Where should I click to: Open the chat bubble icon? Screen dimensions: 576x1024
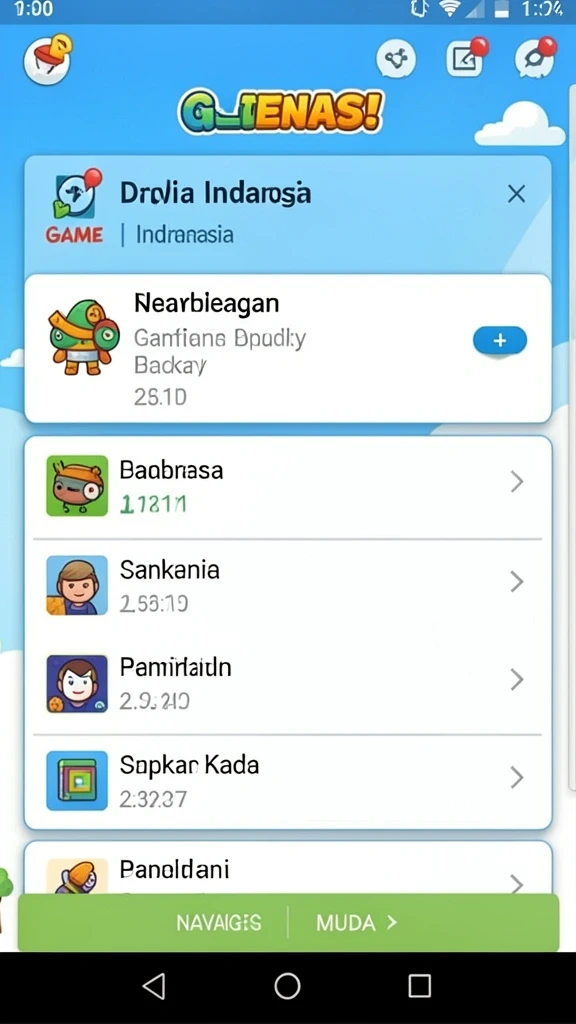click(536, 59)
